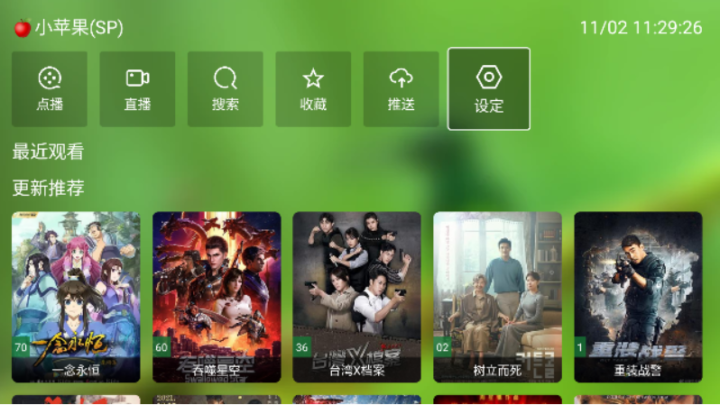The image size is (720, 405).
Task: Open the 推送 push feature
Action: [x=401, y=89]
